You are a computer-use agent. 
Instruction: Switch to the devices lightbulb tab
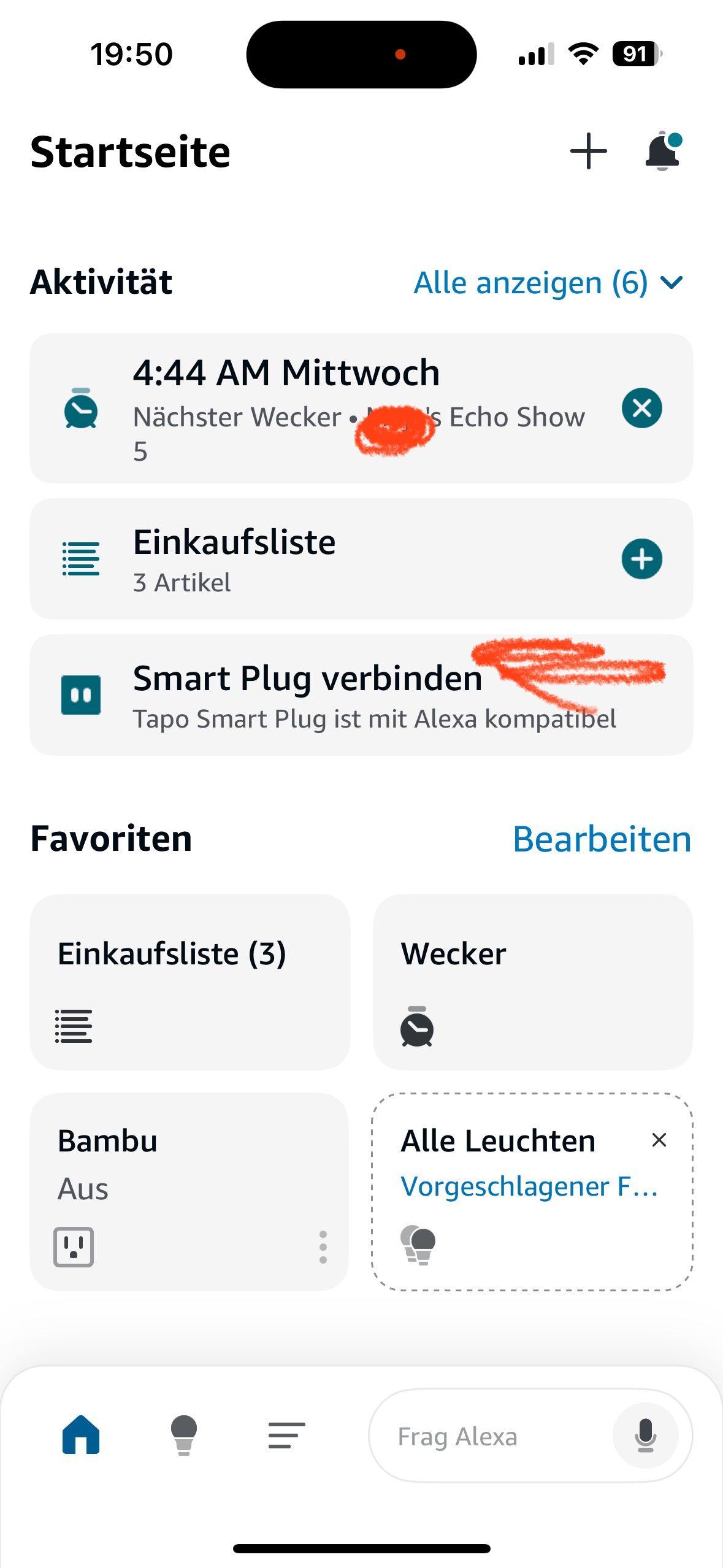pyautogui.click(x=183, y=1435)
